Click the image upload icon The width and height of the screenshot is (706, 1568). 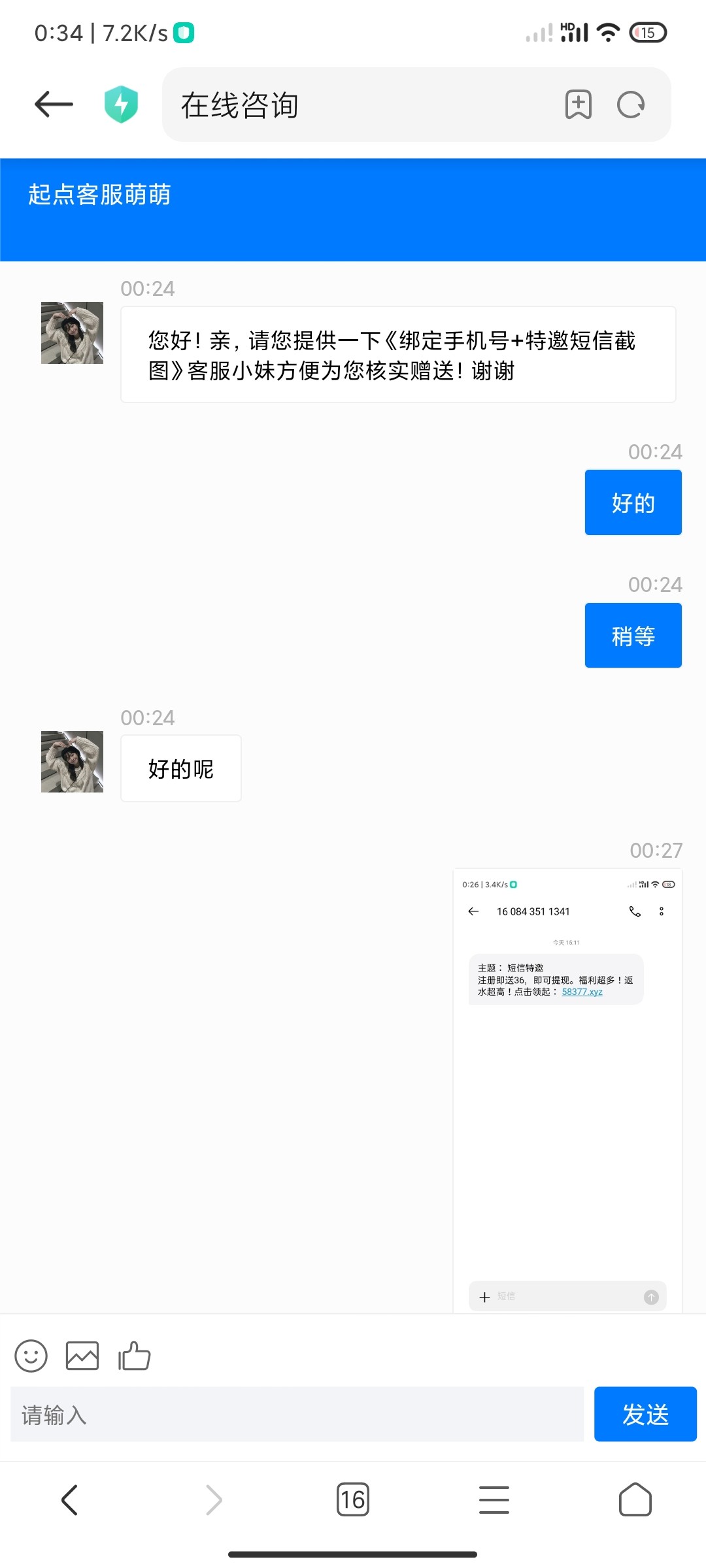[x=82, y=1356]
